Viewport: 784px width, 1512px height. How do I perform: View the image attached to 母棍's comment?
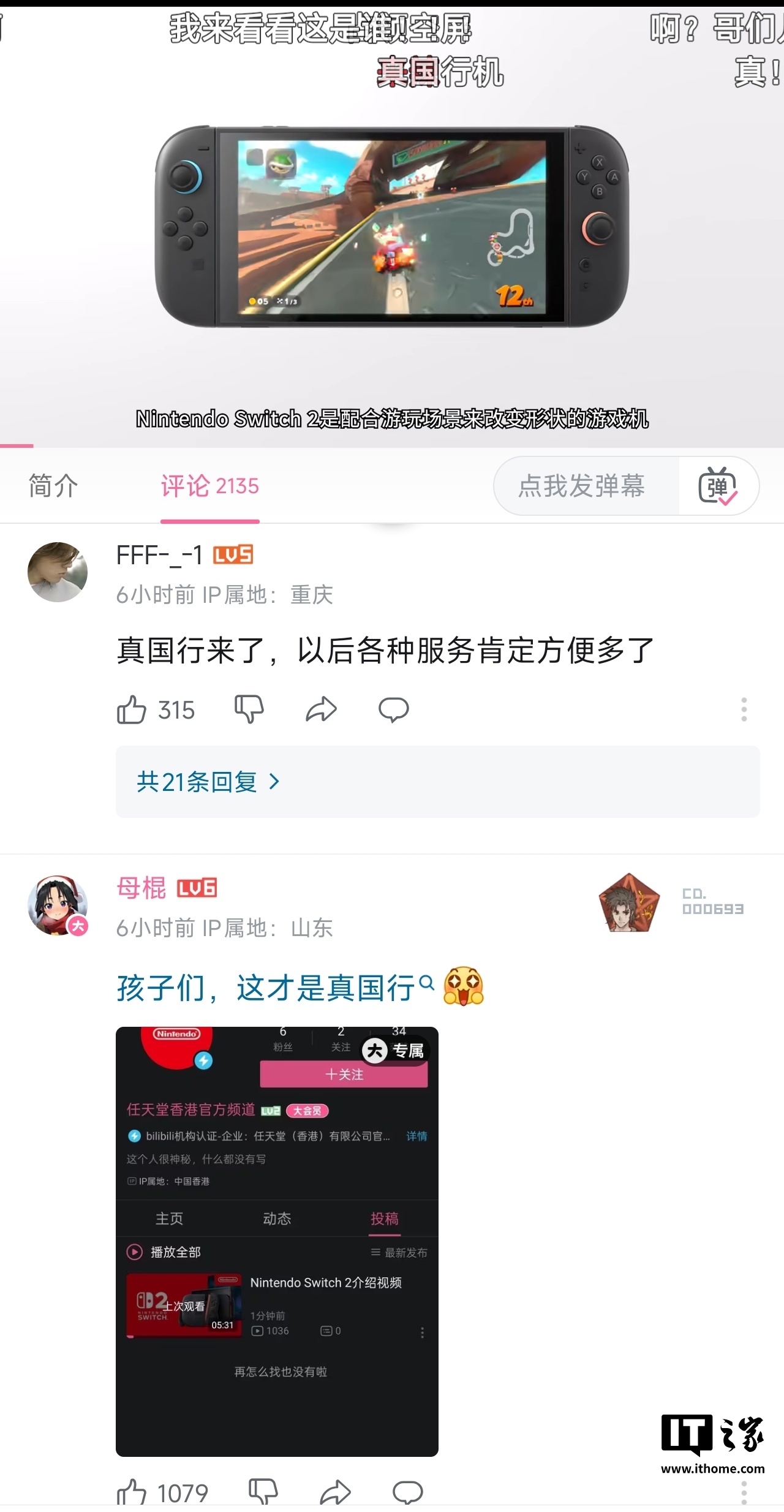(277, 1241)
